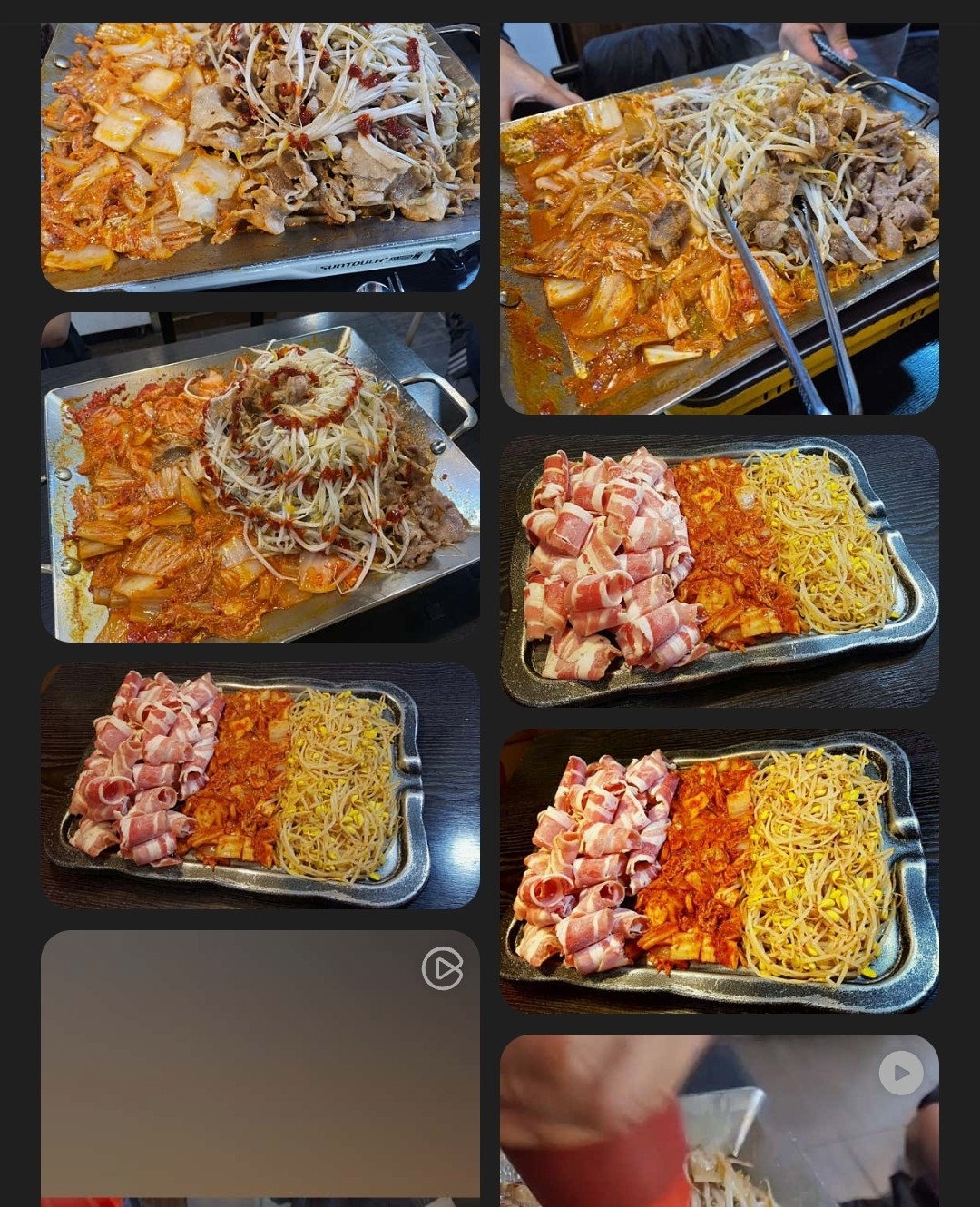Viewport: 980px width, 1207px height.
Task: View the photo of sprouts with spiral red sauce
Action: pos(260,477)
